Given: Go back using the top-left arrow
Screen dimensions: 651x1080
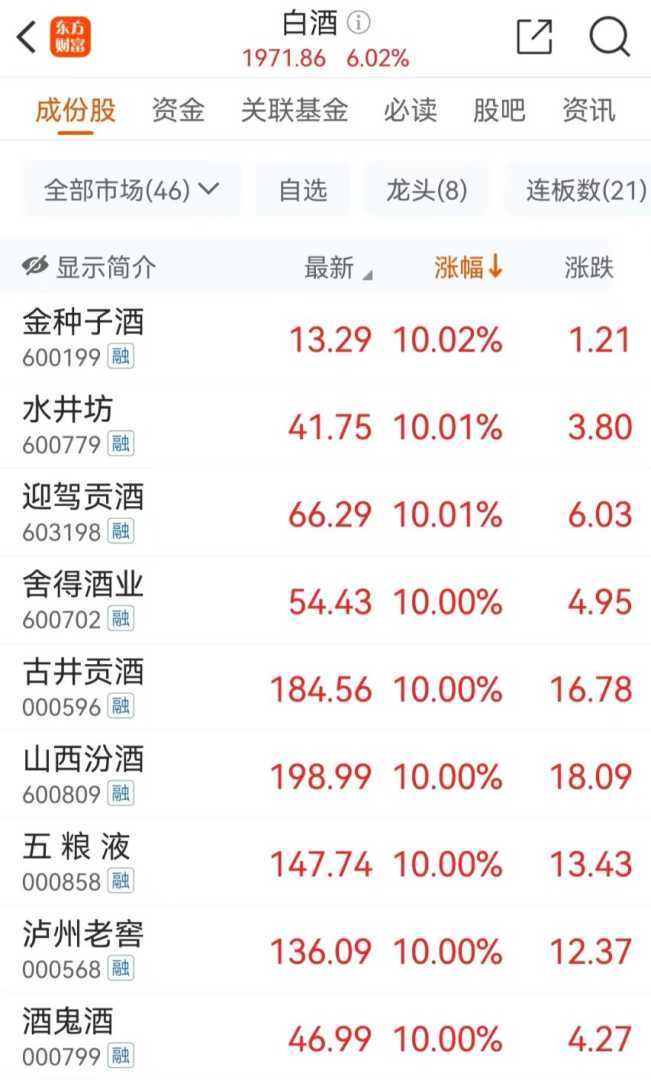Looking at the screenshot, I should tap(27, 38).
